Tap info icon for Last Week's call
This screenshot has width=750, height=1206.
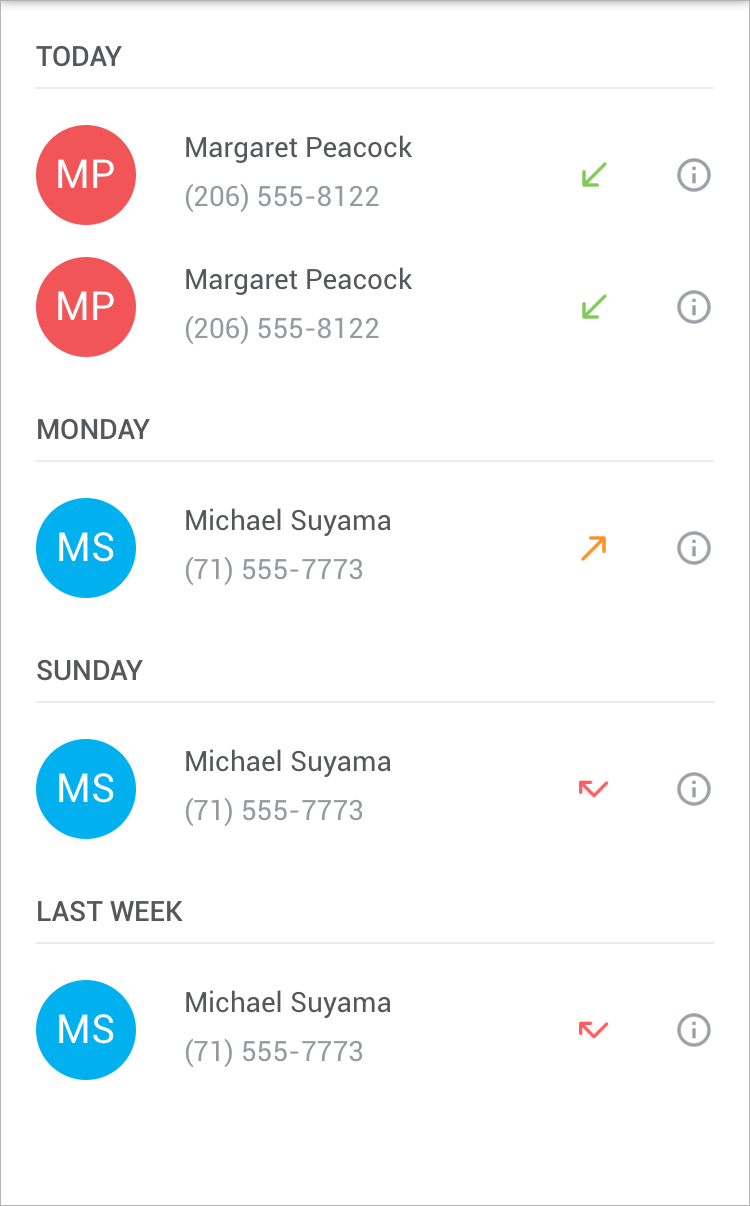tap(693, 1030)
